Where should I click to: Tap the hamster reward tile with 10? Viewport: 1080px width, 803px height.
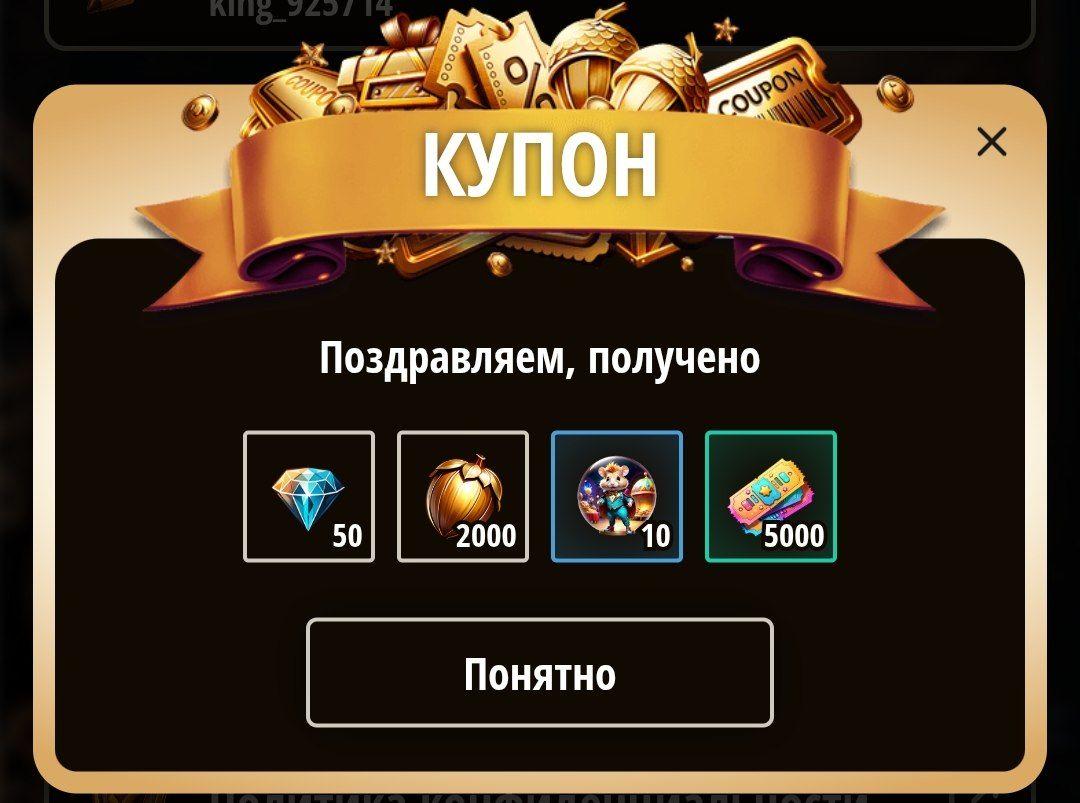617,497
